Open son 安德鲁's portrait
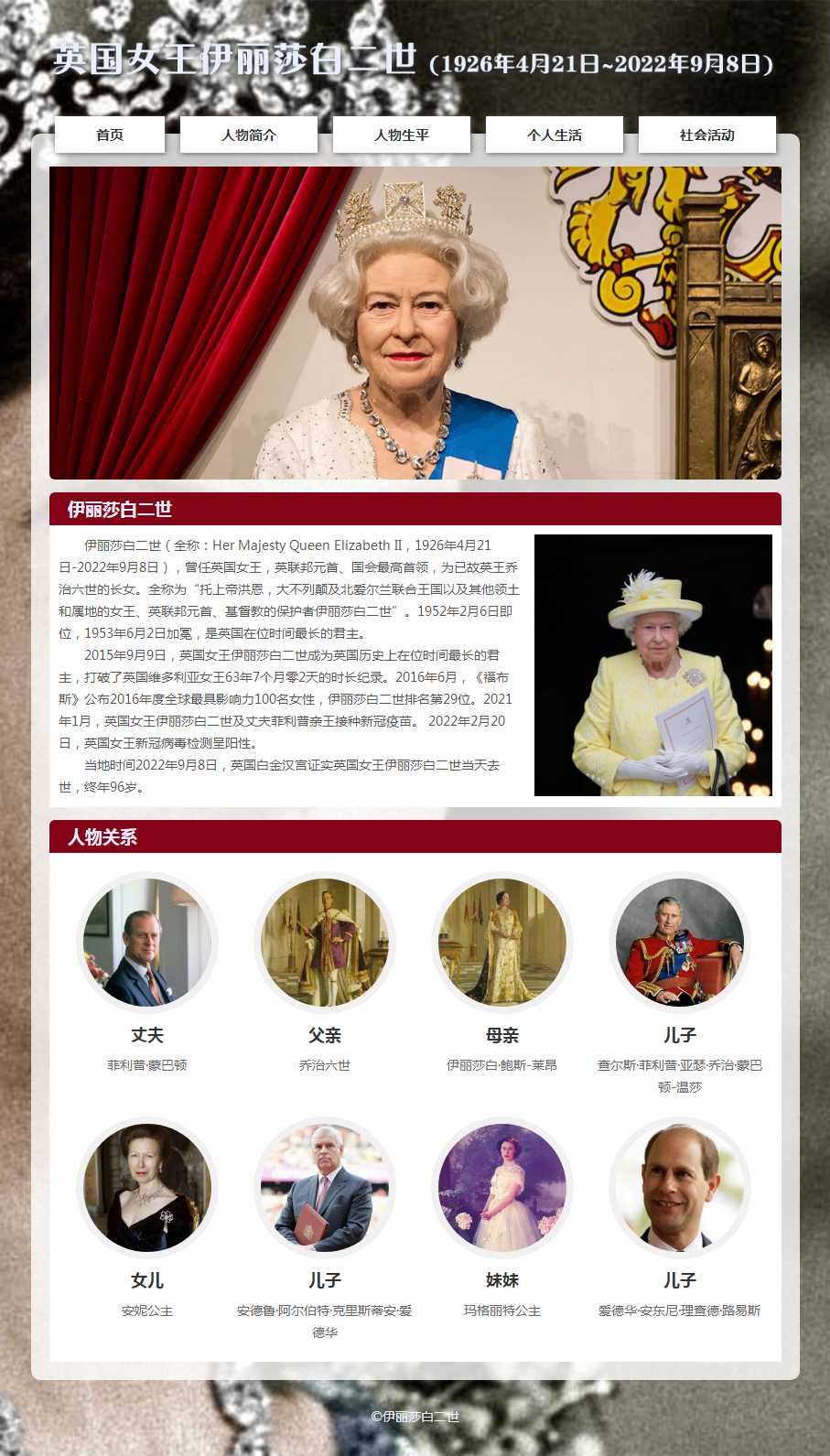This screenshot has height=1456, width=830. (325, 1188)
